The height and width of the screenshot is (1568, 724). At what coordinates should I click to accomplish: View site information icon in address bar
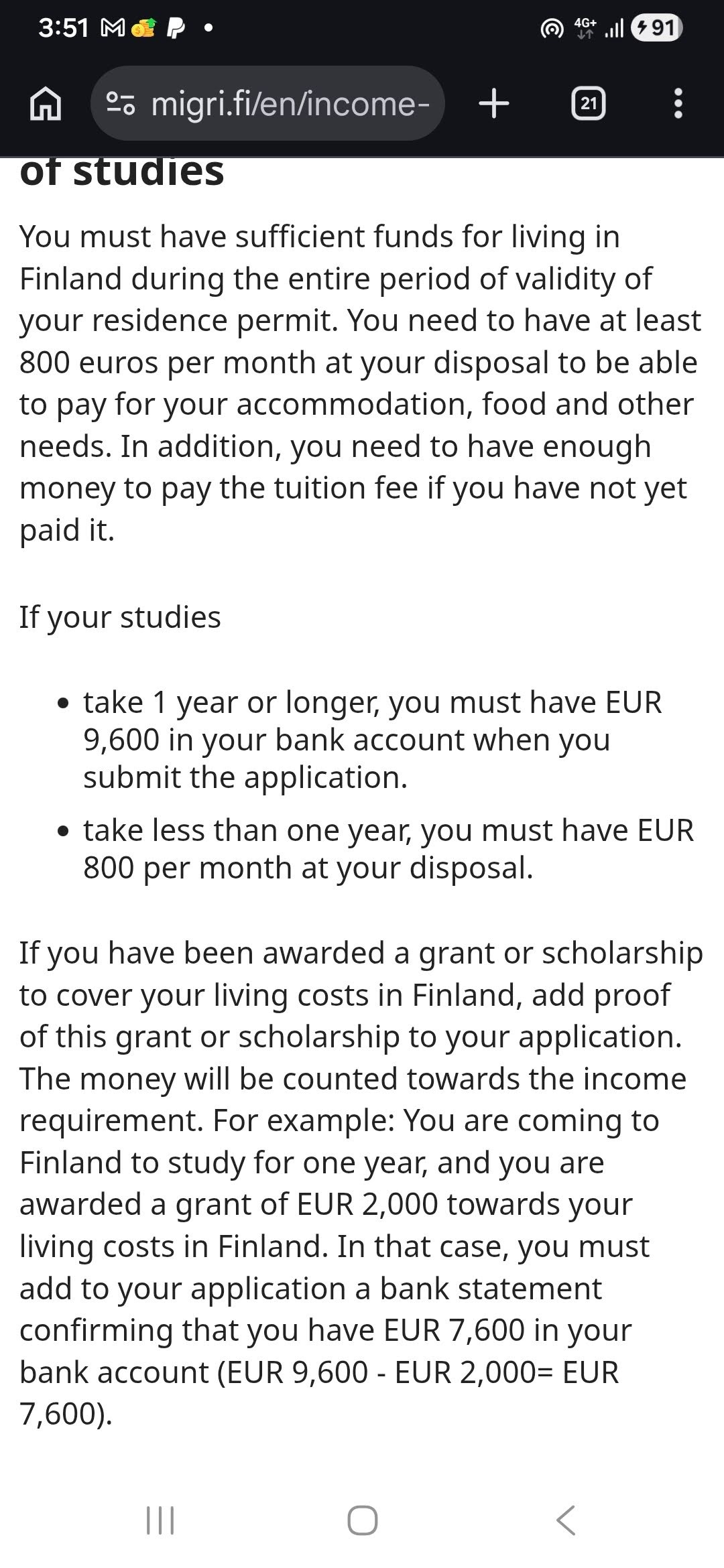coord(121,104)
